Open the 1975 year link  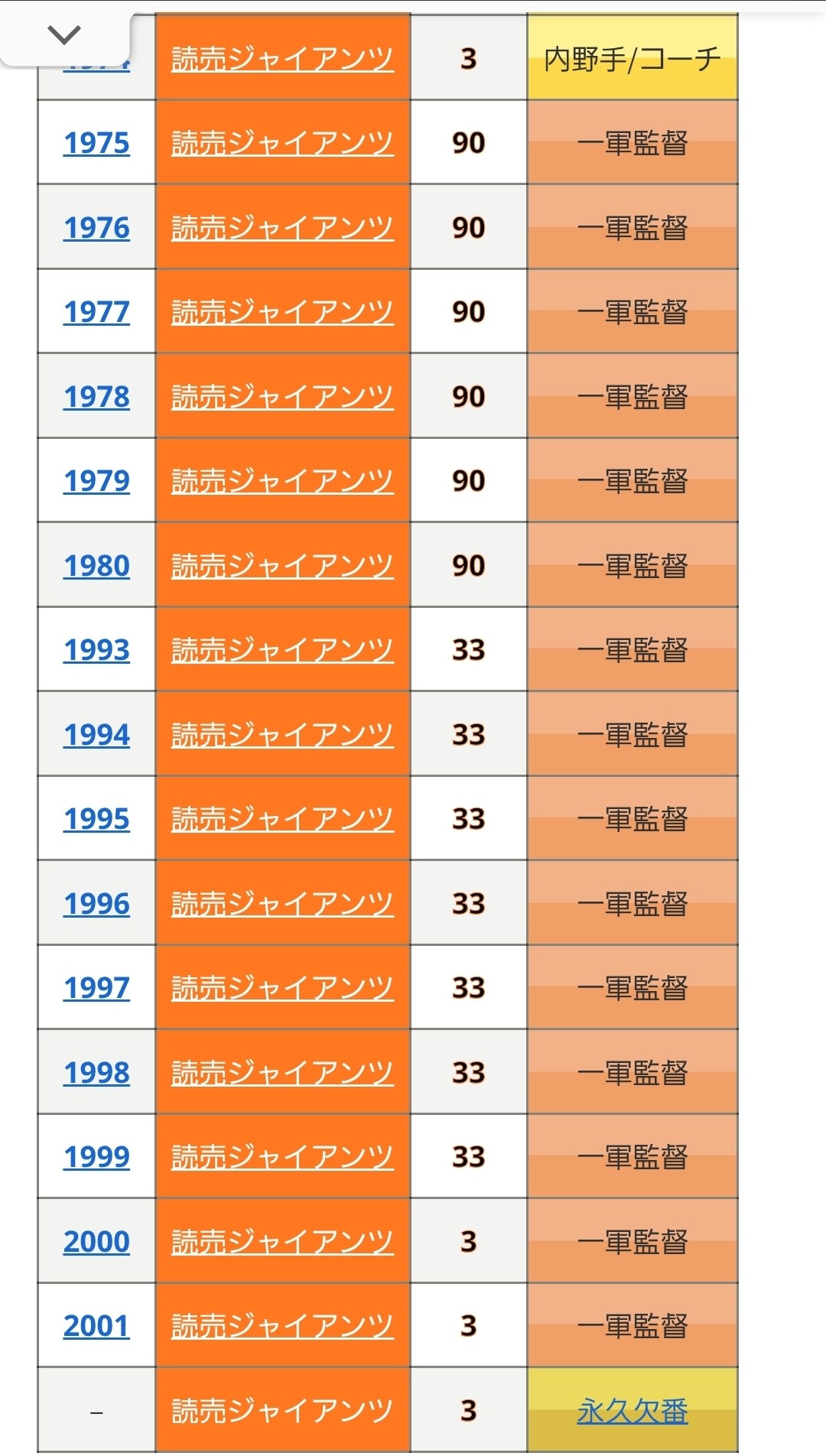[x=96, y=143]
